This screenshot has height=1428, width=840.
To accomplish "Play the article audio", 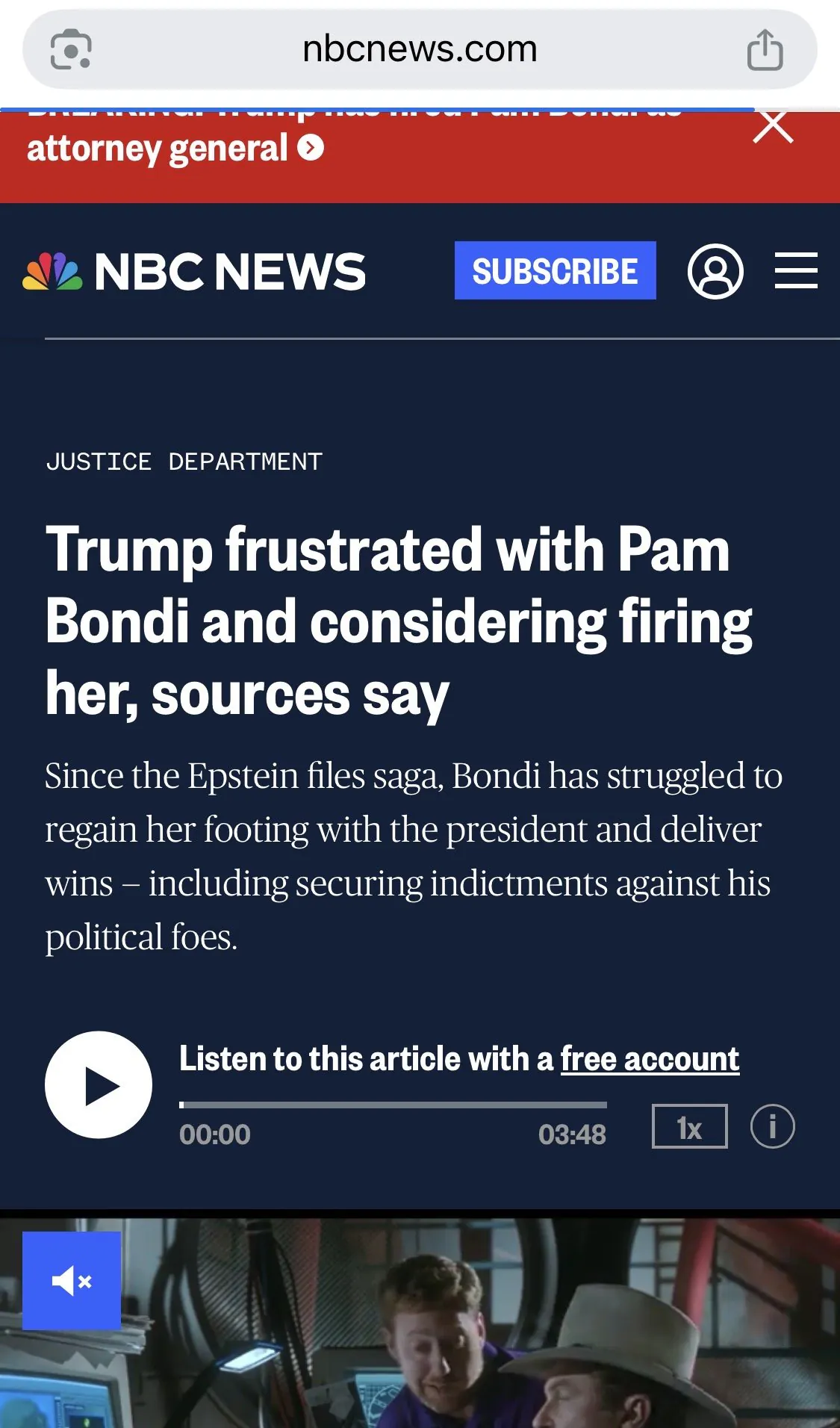I will [99, 1085].
